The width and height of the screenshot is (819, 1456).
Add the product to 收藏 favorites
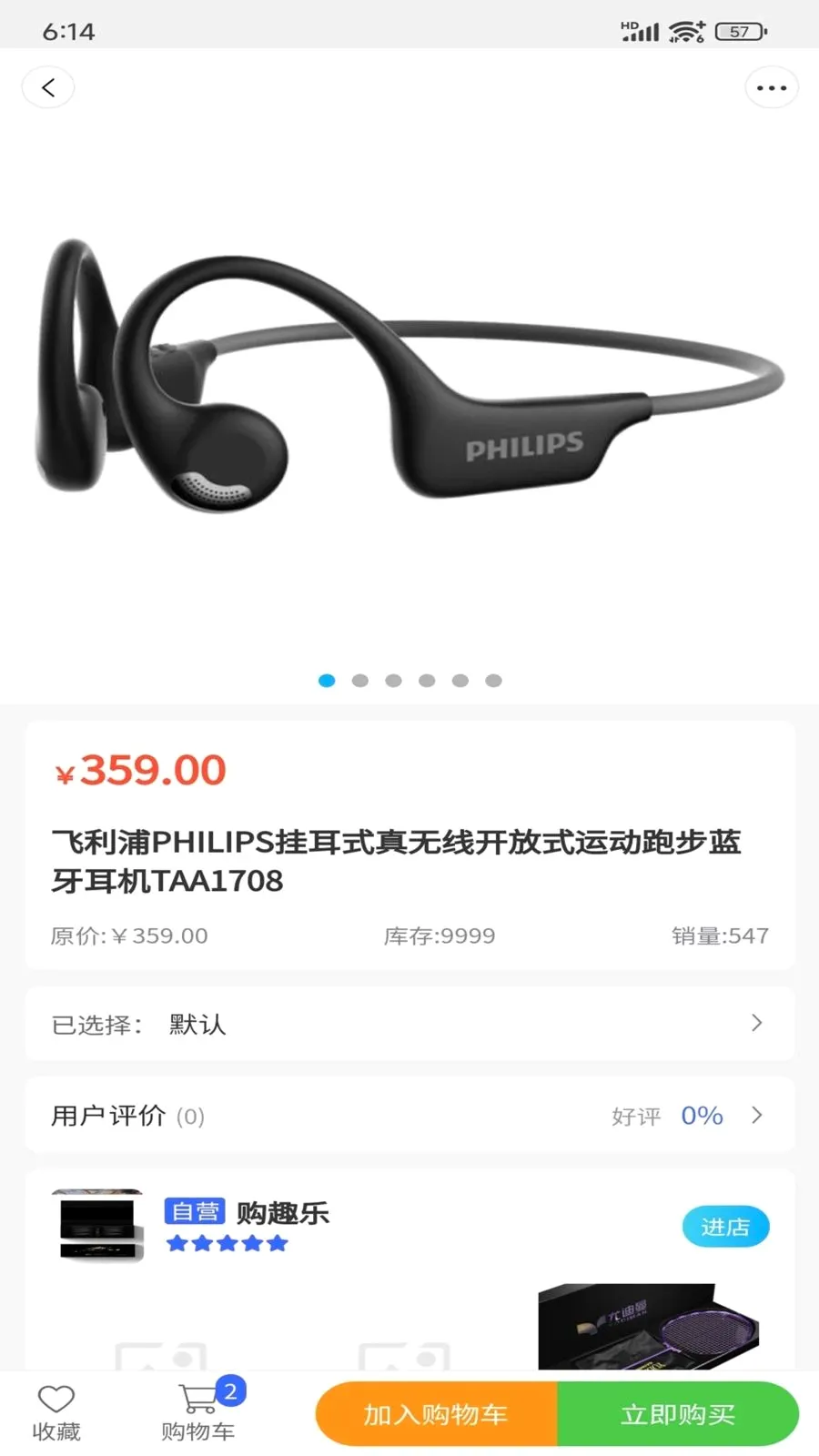click(x=56, y=1412)
